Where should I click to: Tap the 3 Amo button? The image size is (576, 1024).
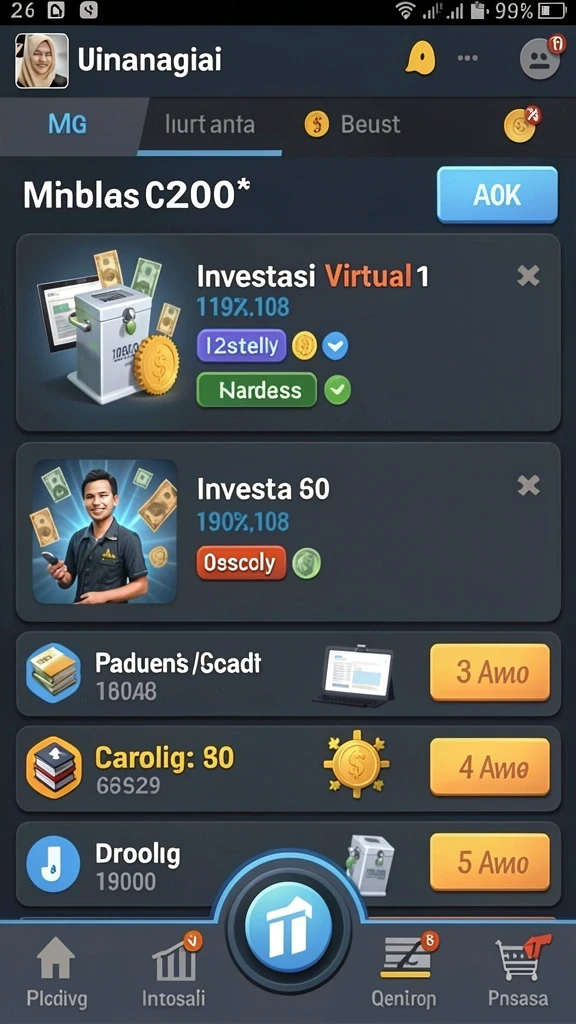pyautogui.click(x=490, y=672)
